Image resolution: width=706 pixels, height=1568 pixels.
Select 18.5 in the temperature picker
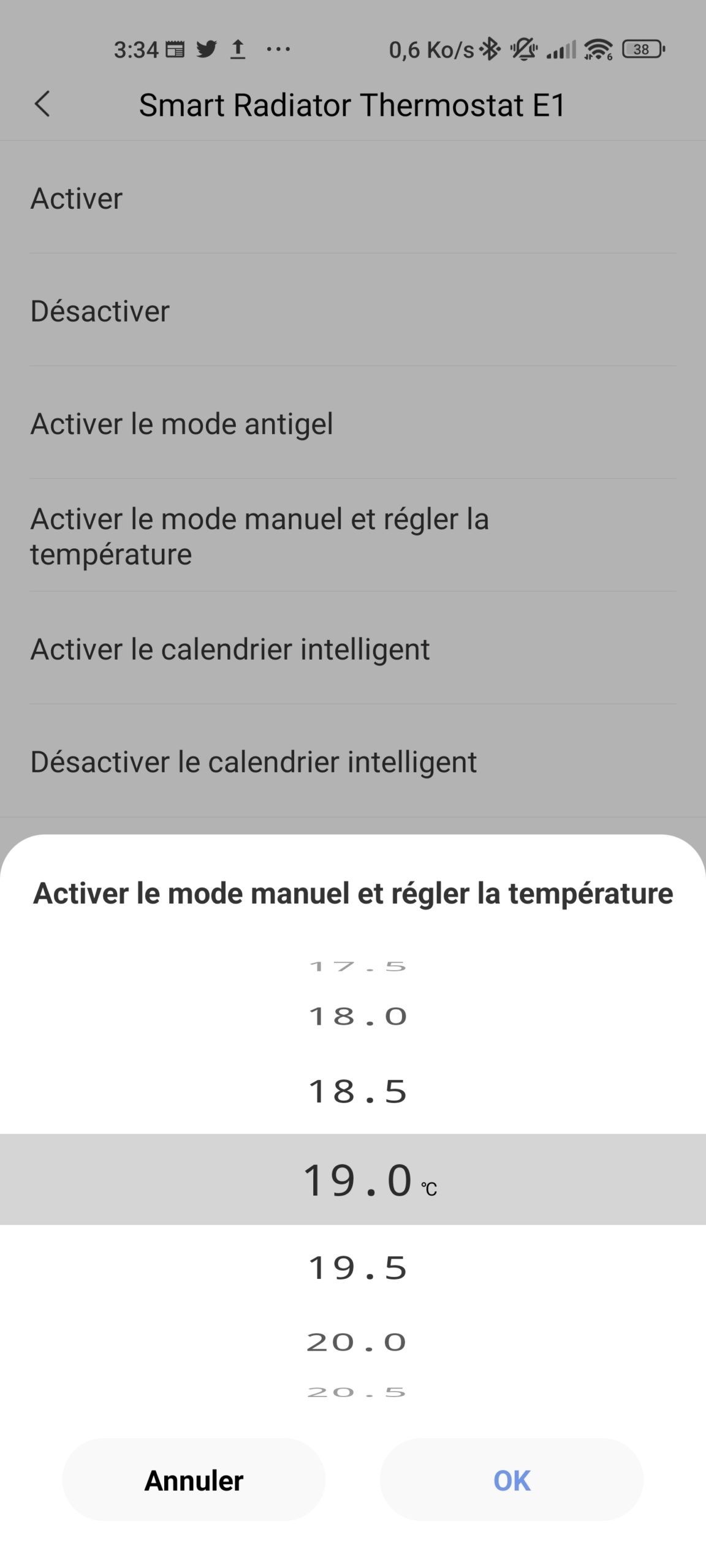point(358,1091)
